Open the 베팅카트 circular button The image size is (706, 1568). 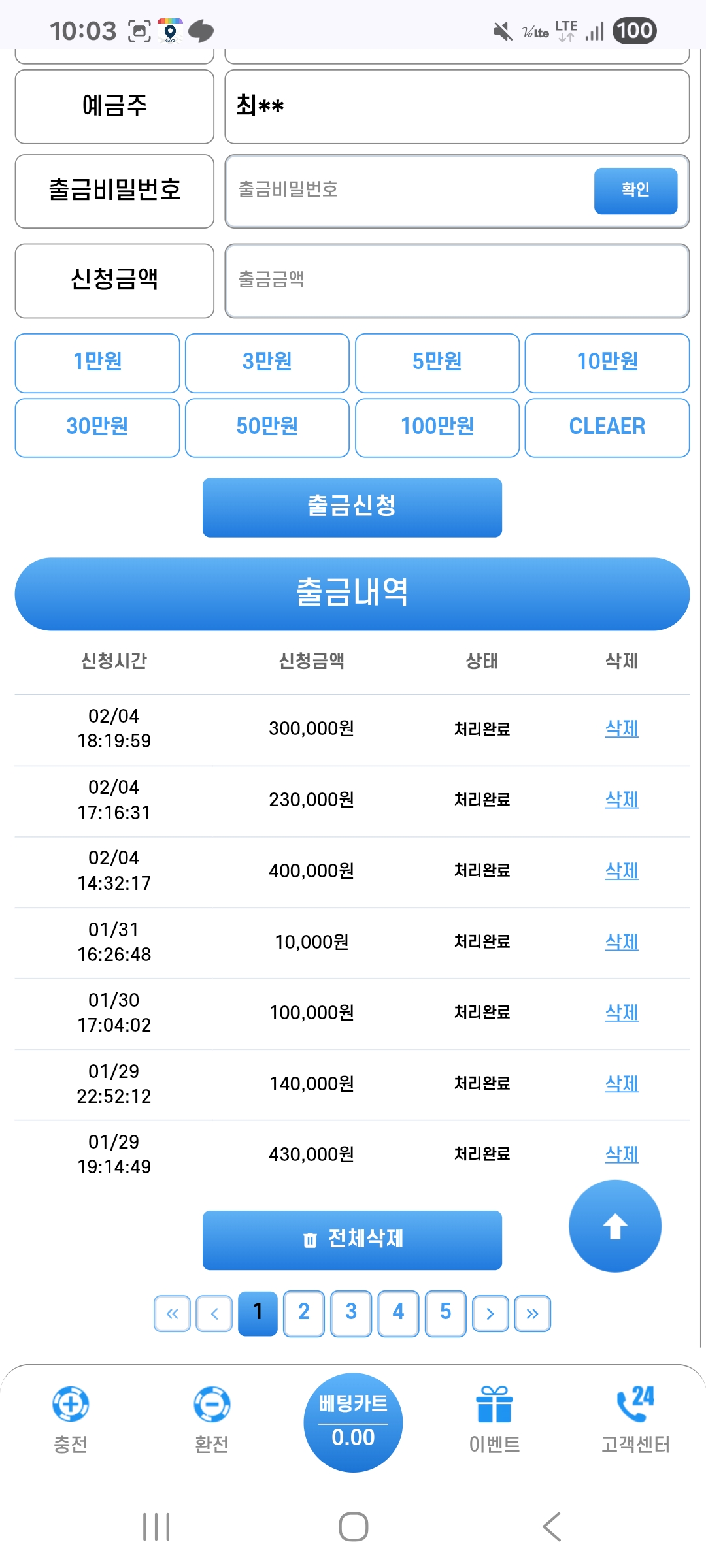pos(352,1421)
